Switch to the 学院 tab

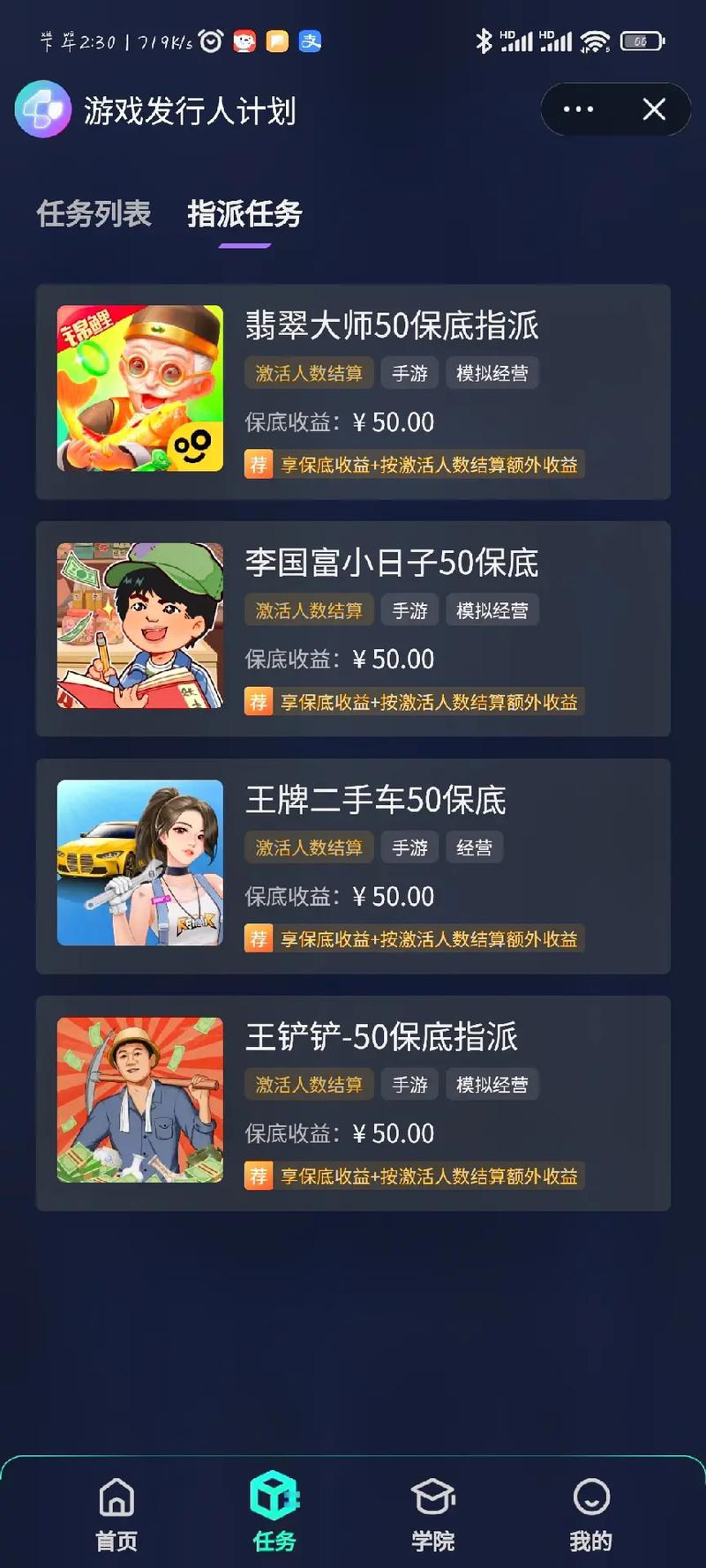point(432,1513)
